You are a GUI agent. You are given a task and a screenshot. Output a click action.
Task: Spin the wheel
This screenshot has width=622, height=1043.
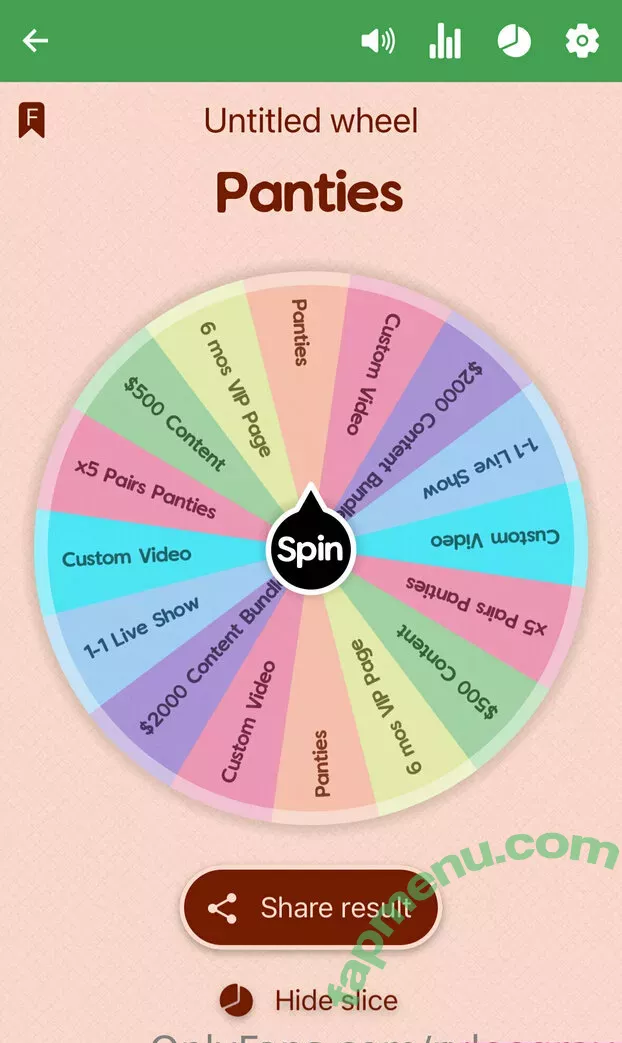pyautogui.click(x=310, y=548)
